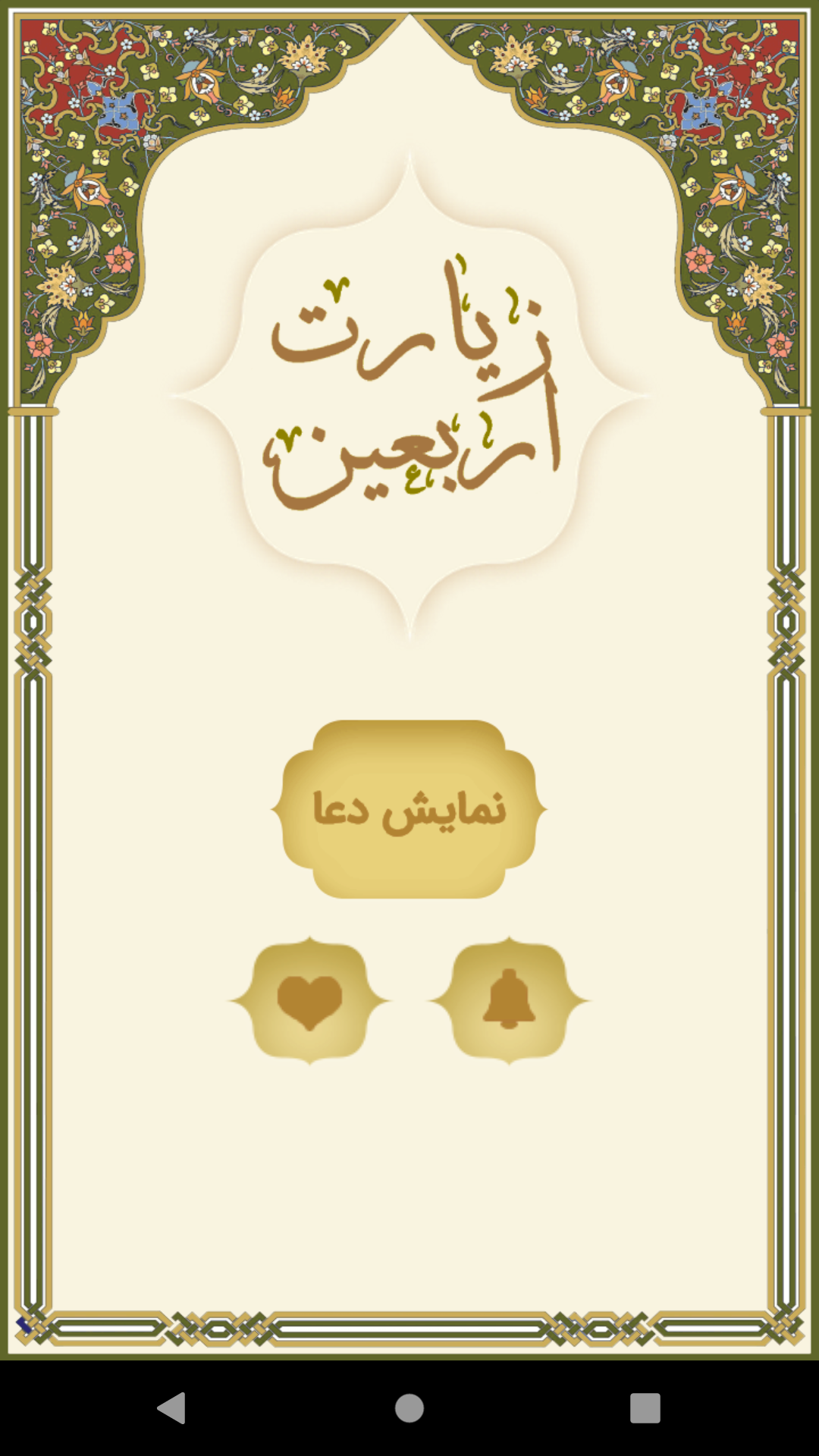The height and width of the screenshot is (1456, 819).
Task: Tap the نمایش دعا button
Action: click(x=409, y=809)
